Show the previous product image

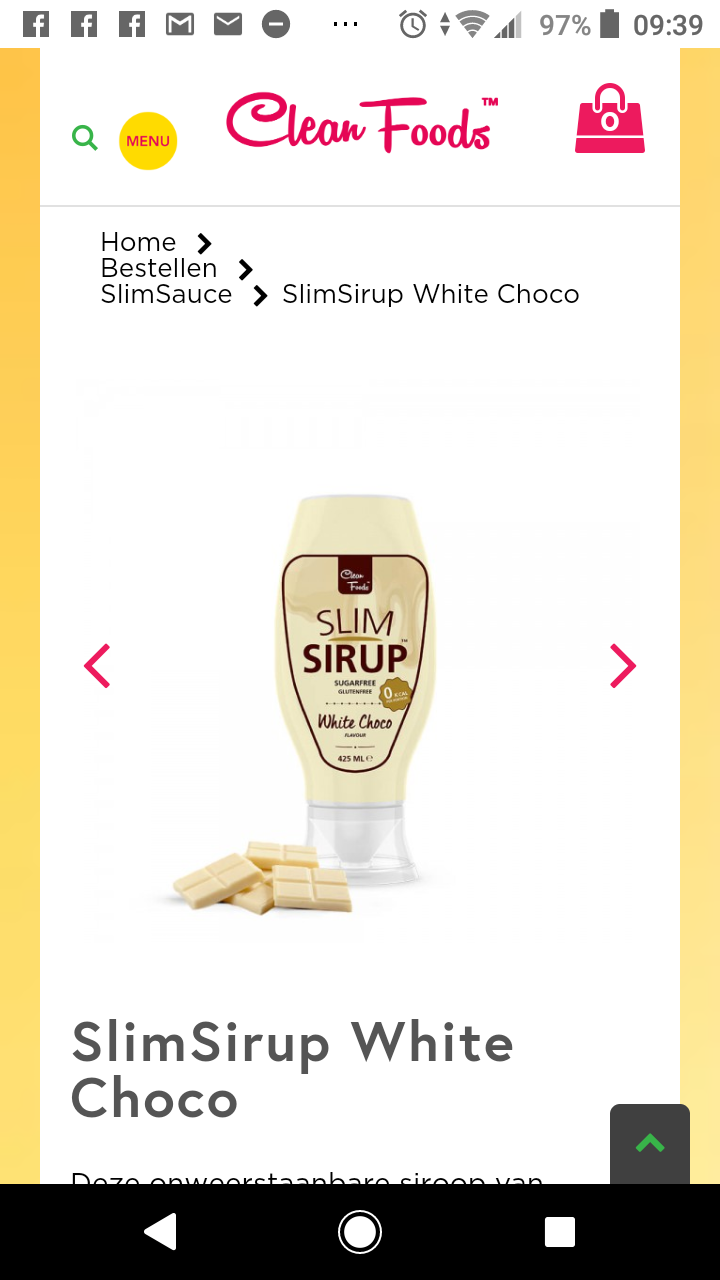pos(97,666)
